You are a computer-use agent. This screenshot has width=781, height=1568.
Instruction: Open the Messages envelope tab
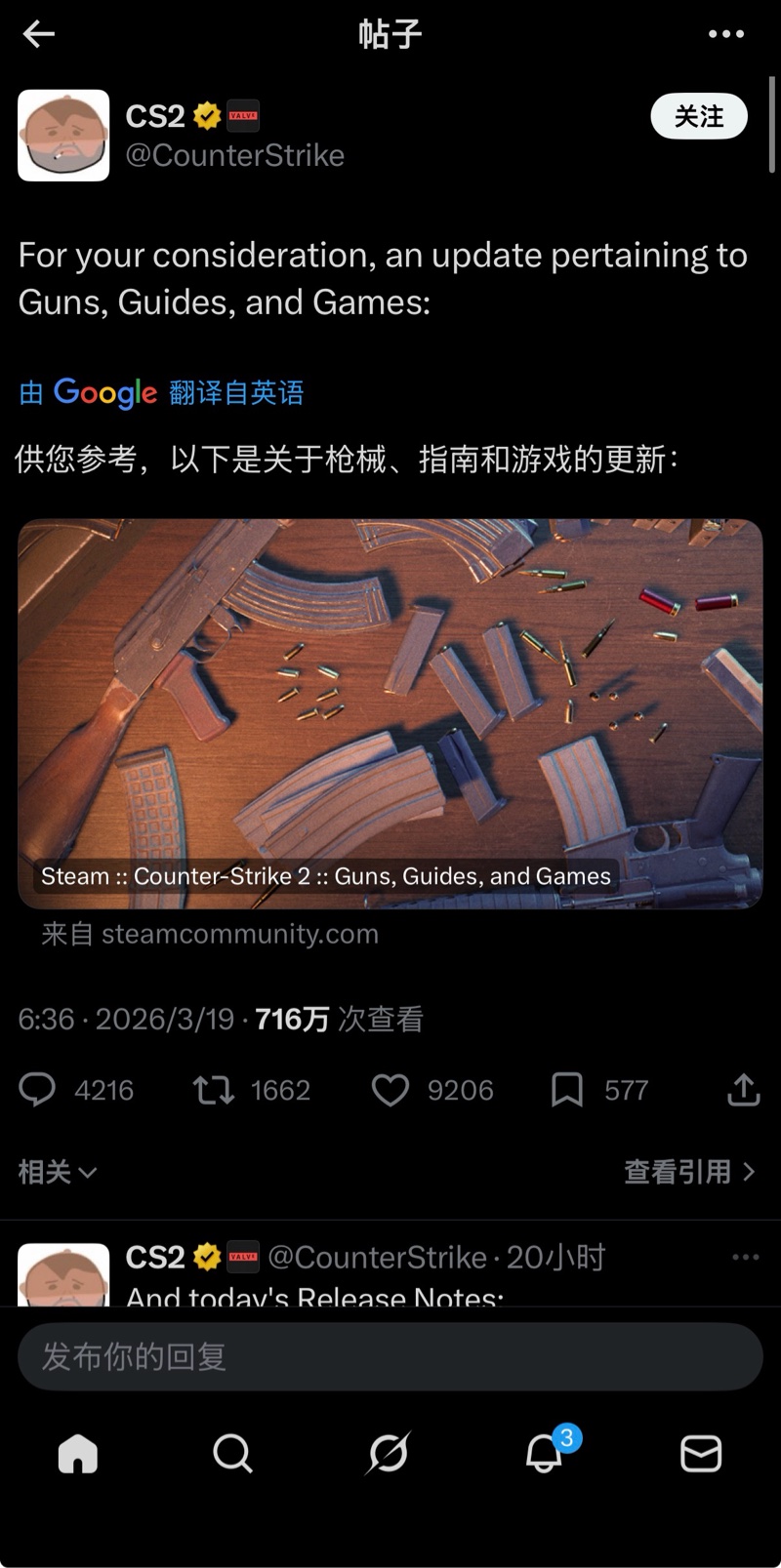tap(701, 1454)
